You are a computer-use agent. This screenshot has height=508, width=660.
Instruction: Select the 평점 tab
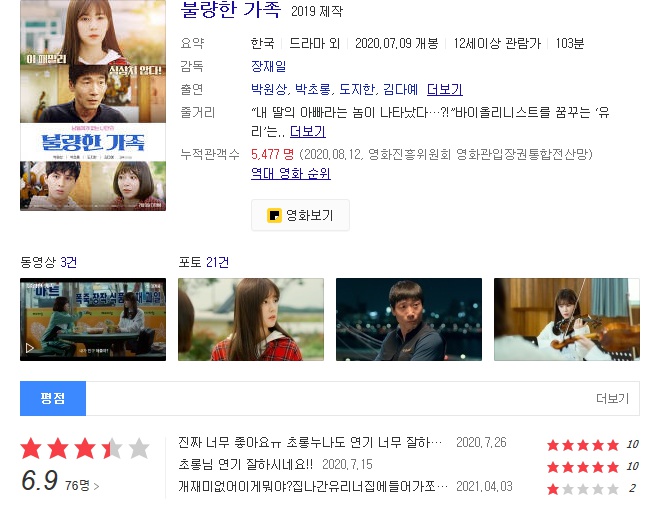click(53, 398)
